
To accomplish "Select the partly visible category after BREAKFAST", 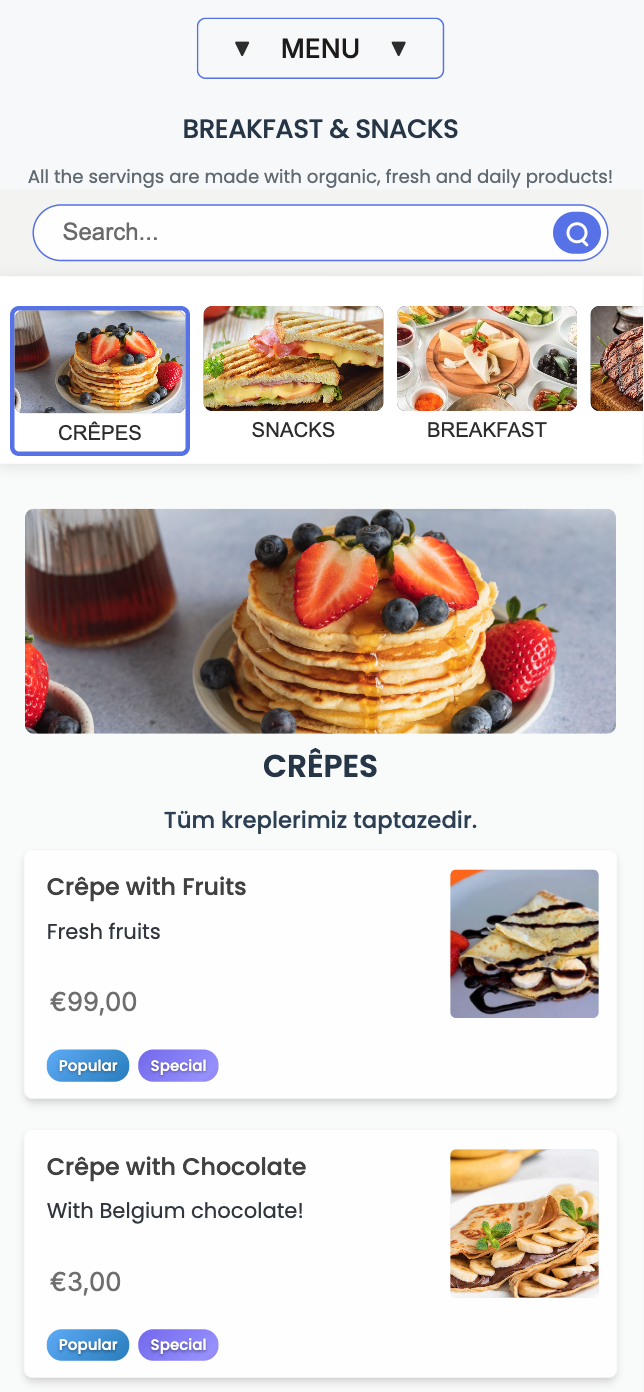I will [618, 360].
